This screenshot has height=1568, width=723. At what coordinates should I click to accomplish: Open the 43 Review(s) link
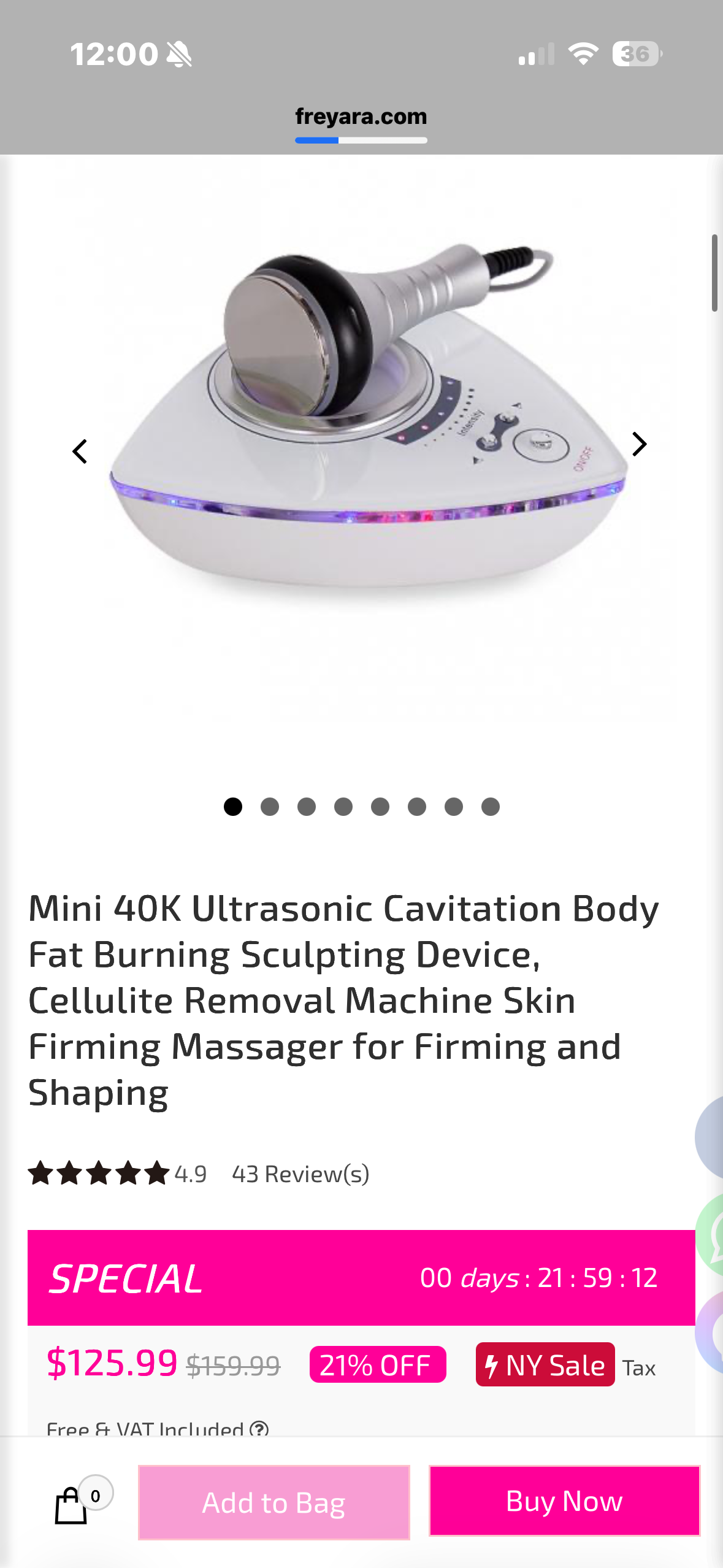click(x=300, y=1174)
